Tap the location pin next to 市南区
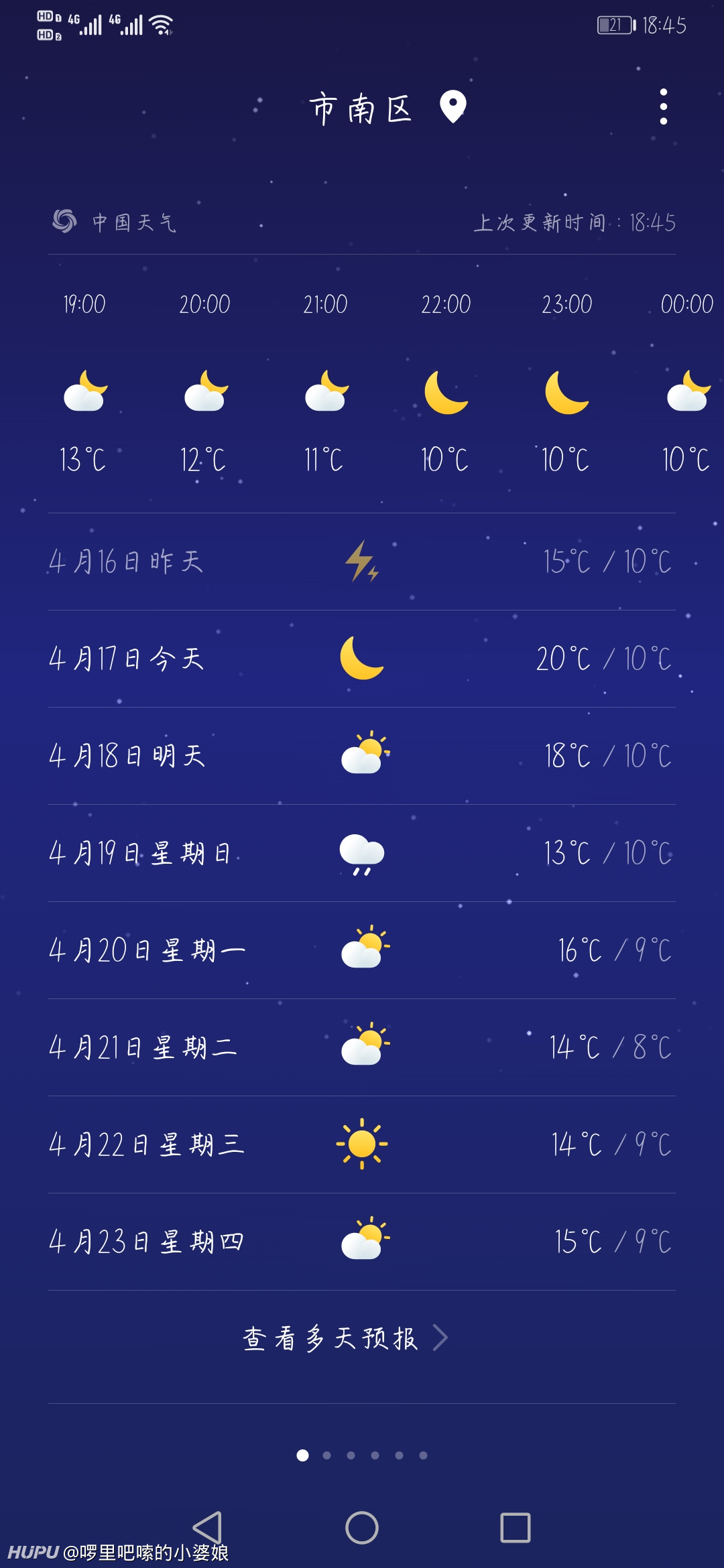 pyautogui.click(x=452, y=107)
